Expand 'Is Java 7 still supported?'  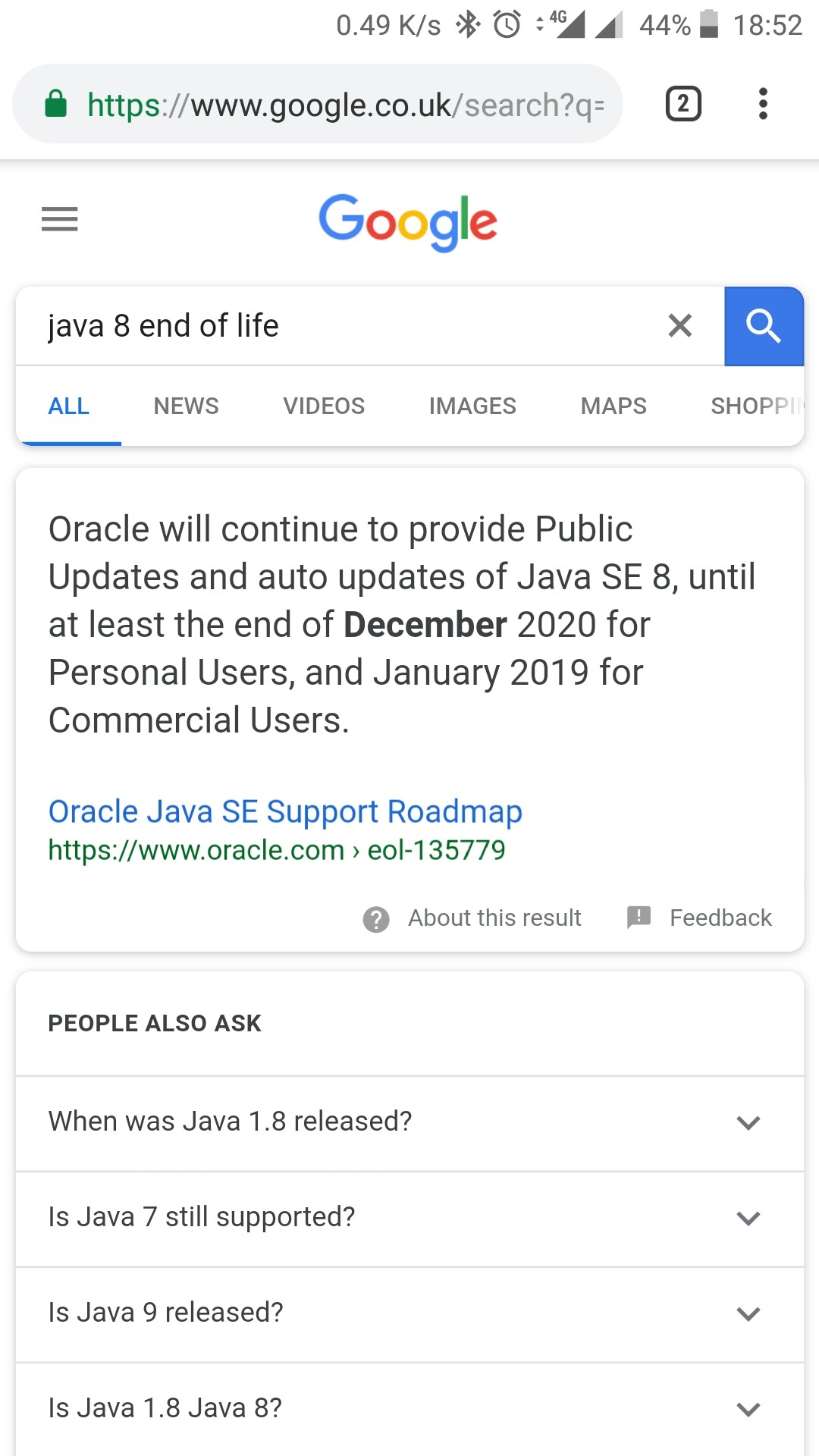409,1218
